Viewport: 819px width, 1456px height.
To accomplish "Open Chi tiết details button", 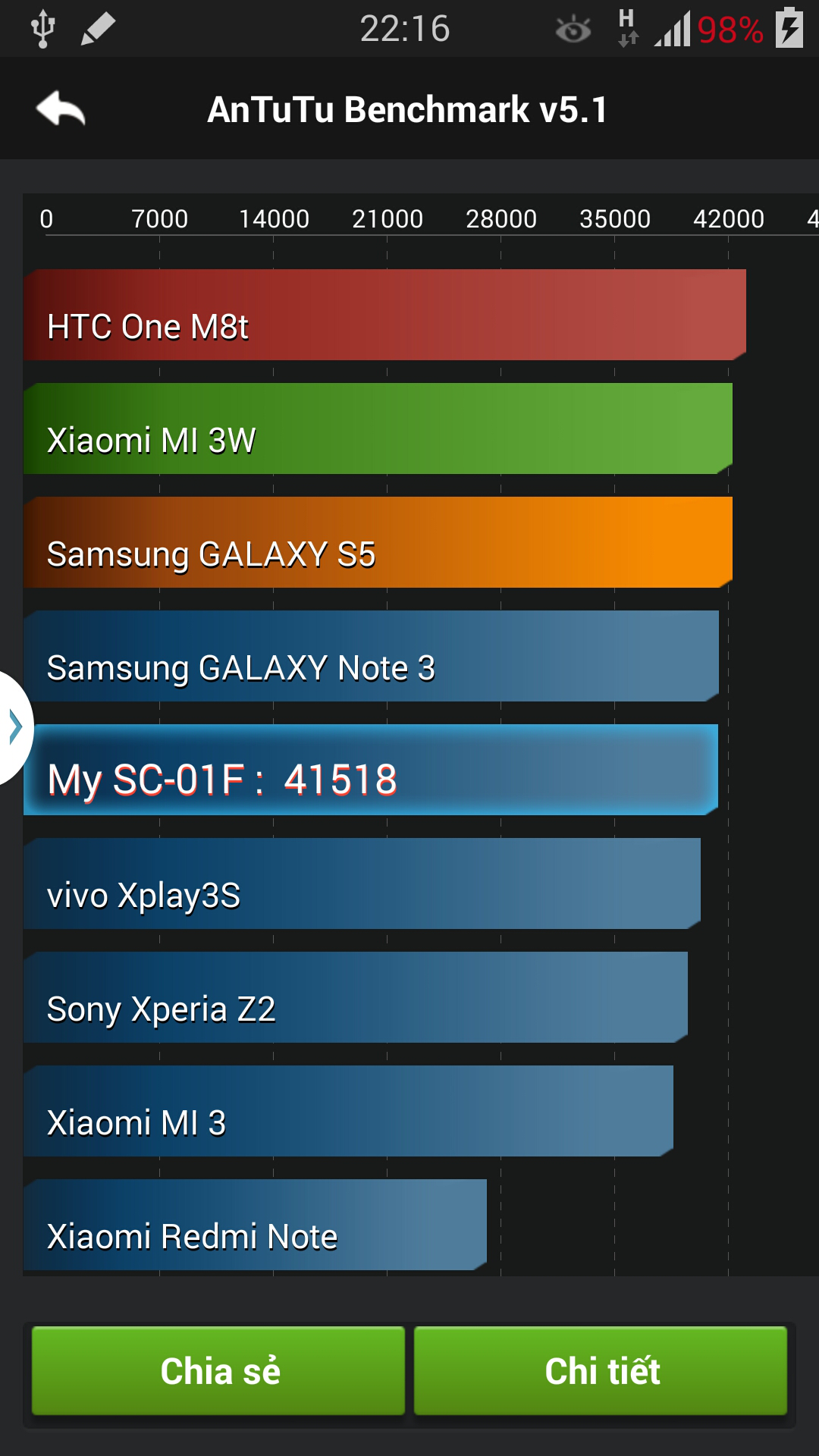I will click(601, 1371).
